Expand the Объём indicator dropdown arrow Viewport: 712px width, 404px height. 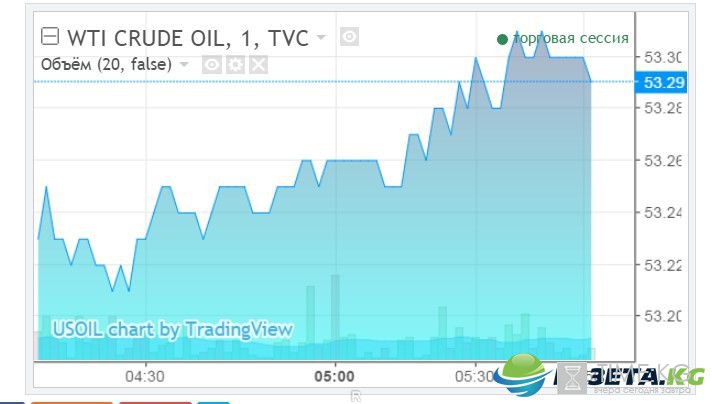[184, 64]
